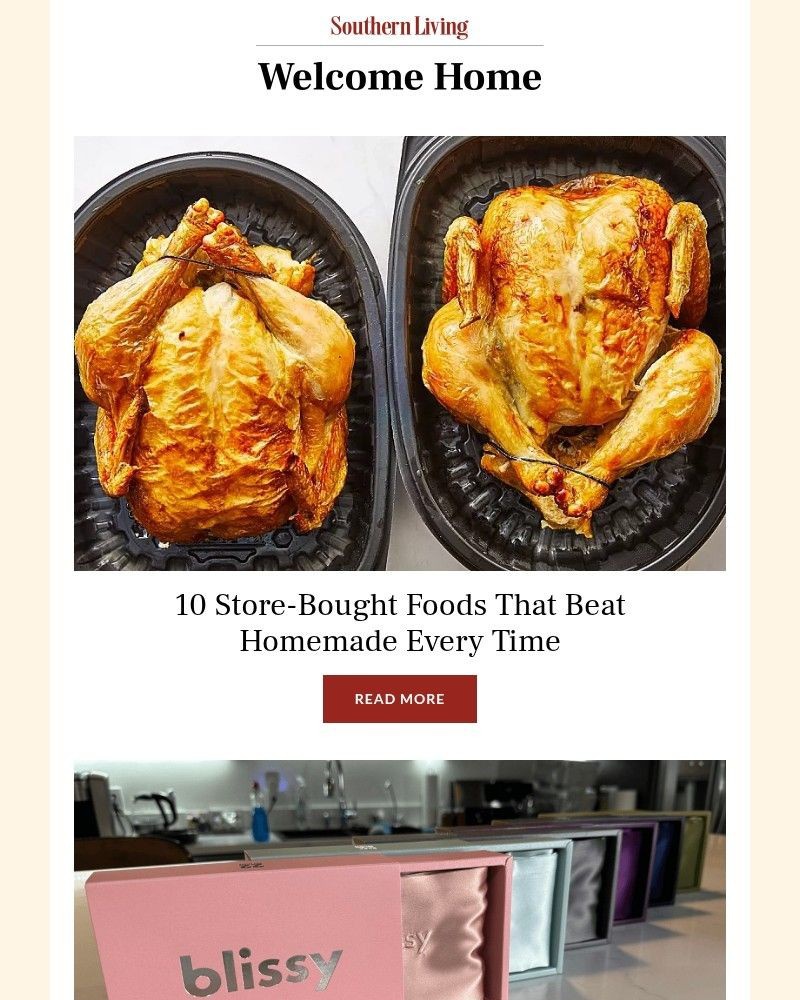800x1000 pixels.
Task: Click the 'Welcome Home' newsletter heading
Action: coord(400,75)
